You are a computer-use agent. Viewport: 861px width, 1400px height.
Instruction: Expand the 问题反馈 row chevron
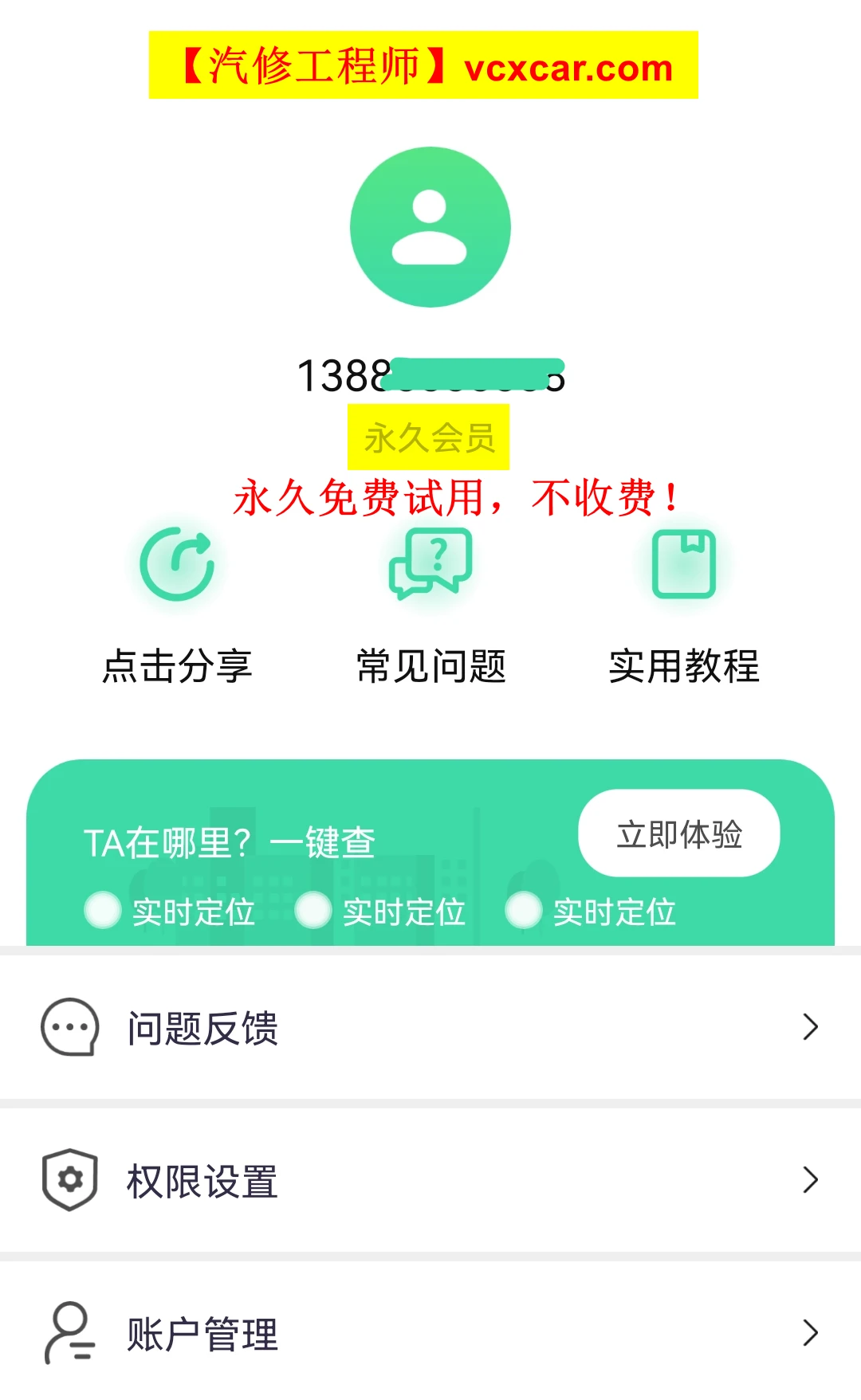click(x=811, y=1027)
